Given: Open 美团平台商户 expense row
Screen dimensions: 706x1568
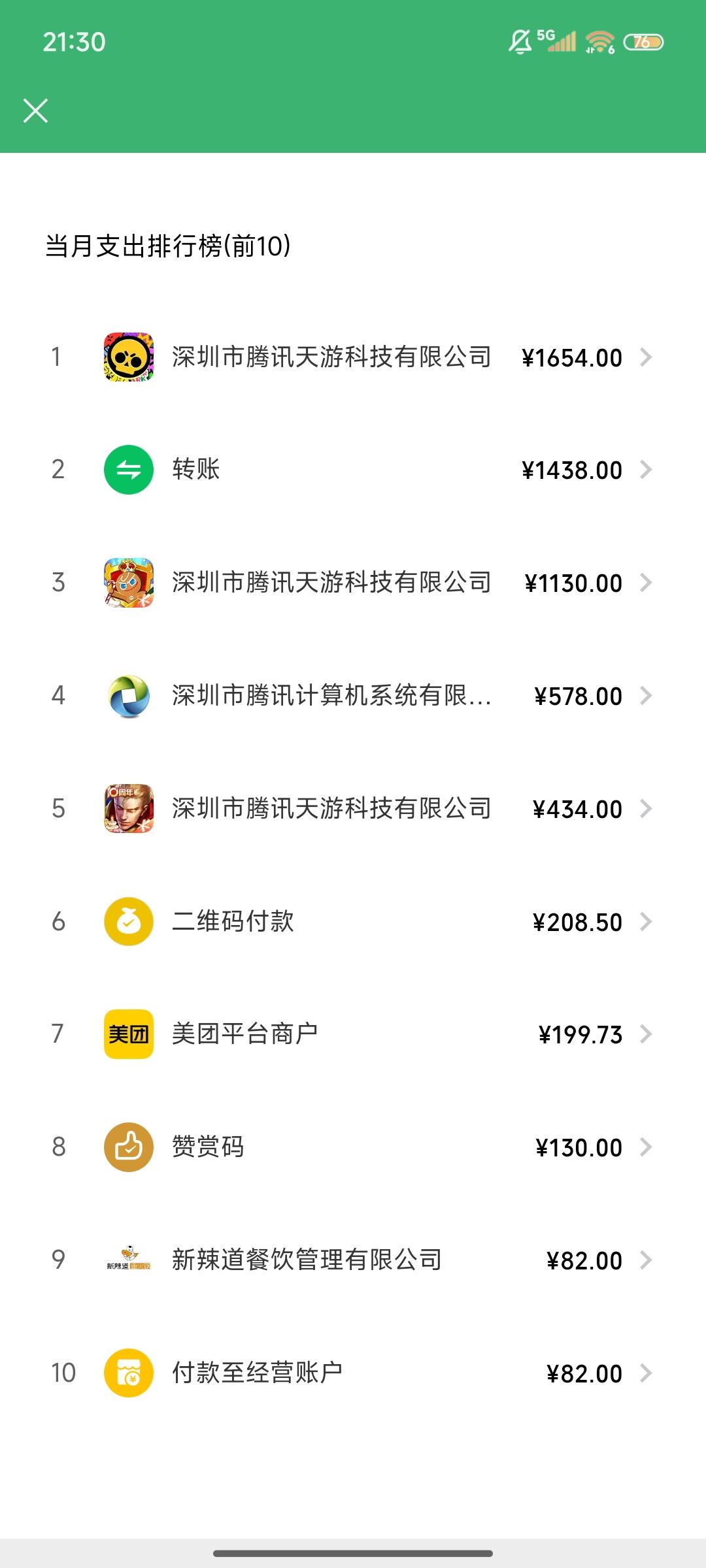Looking at the screenshot, I should pos(353,1034).
